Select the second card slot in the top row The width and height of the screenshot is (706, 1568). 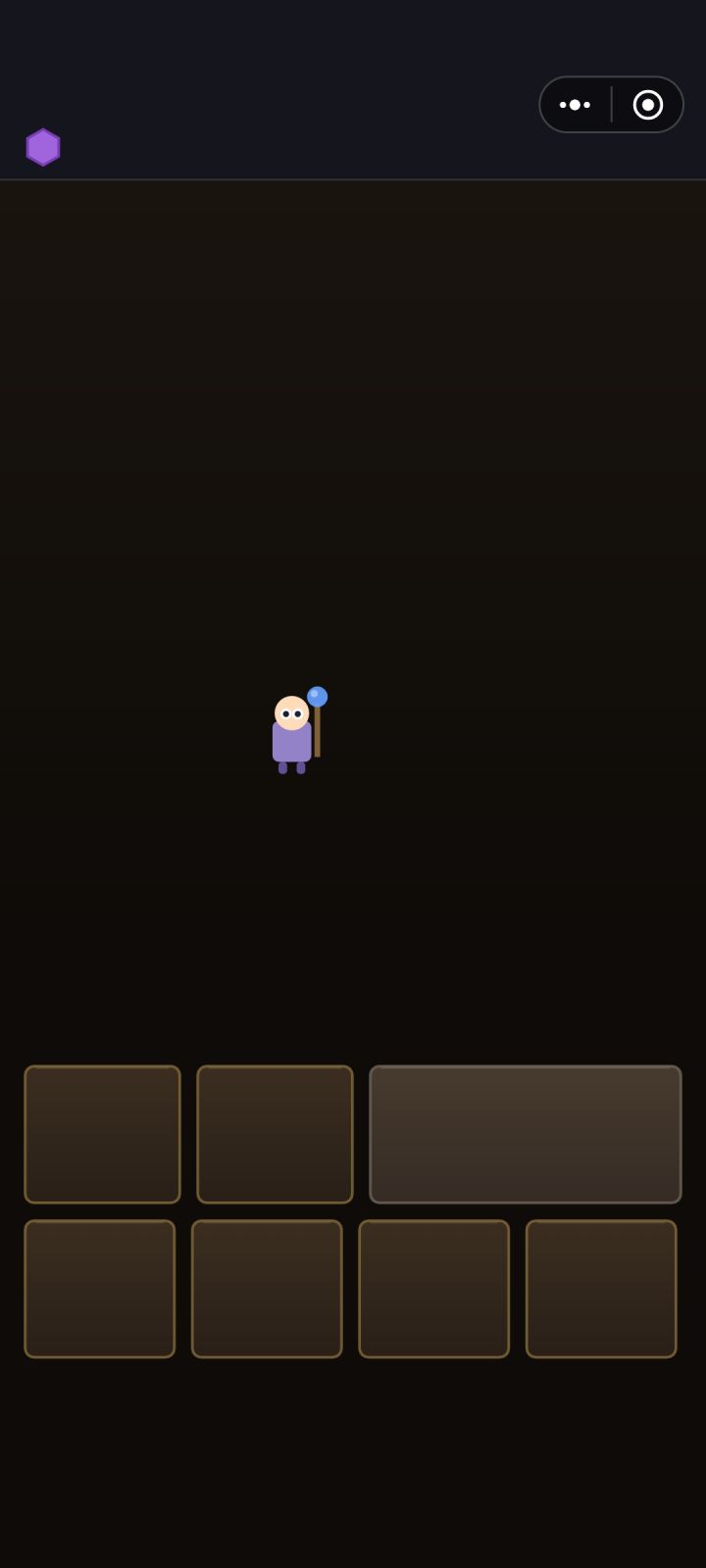coord(275,1133)
